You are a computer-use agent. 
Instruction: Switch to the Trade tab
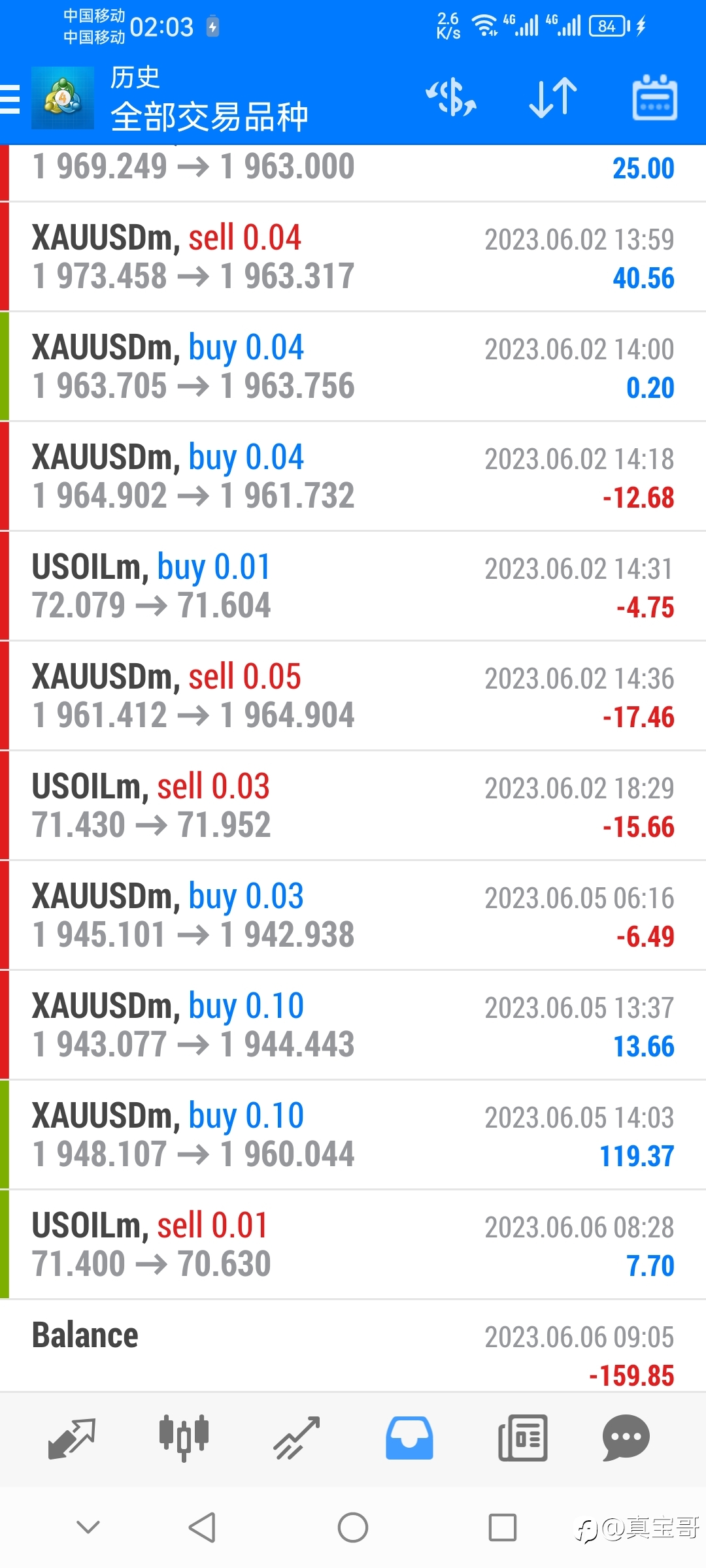tap(297, 1439)
